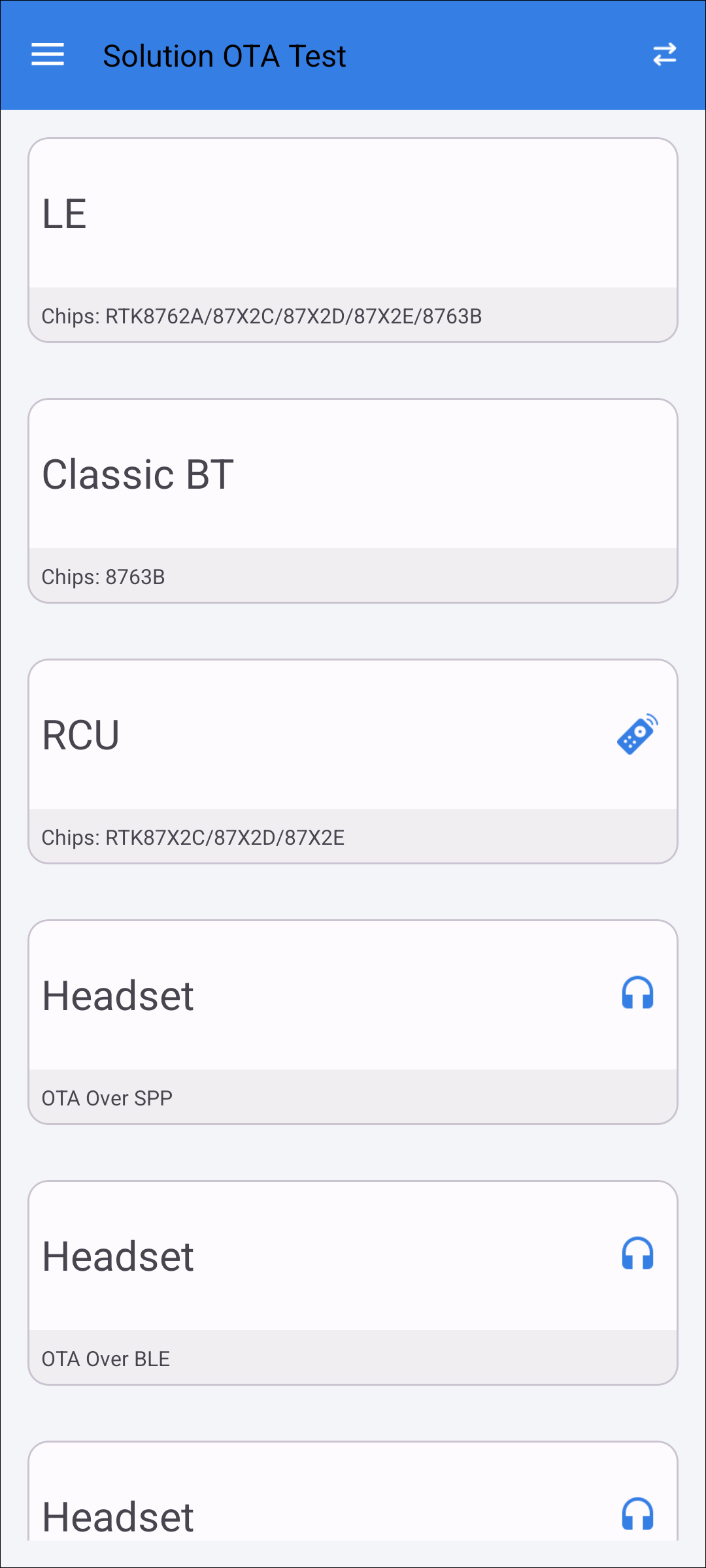
Task: Open the hamburger drawer menu
Action: (48, 55)
